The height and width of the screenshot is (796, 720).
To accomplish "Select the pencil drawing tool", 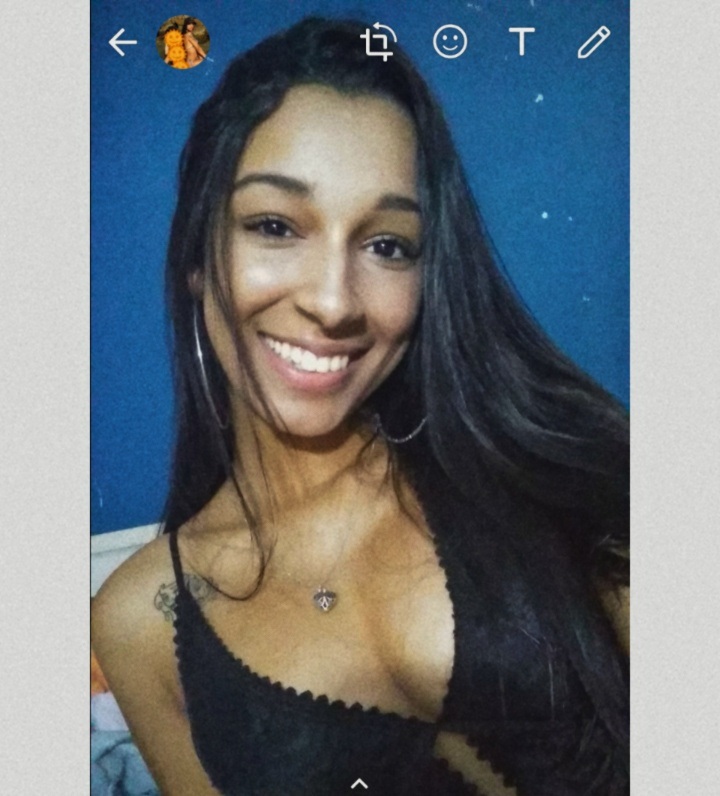I will (x=593, y=42).
